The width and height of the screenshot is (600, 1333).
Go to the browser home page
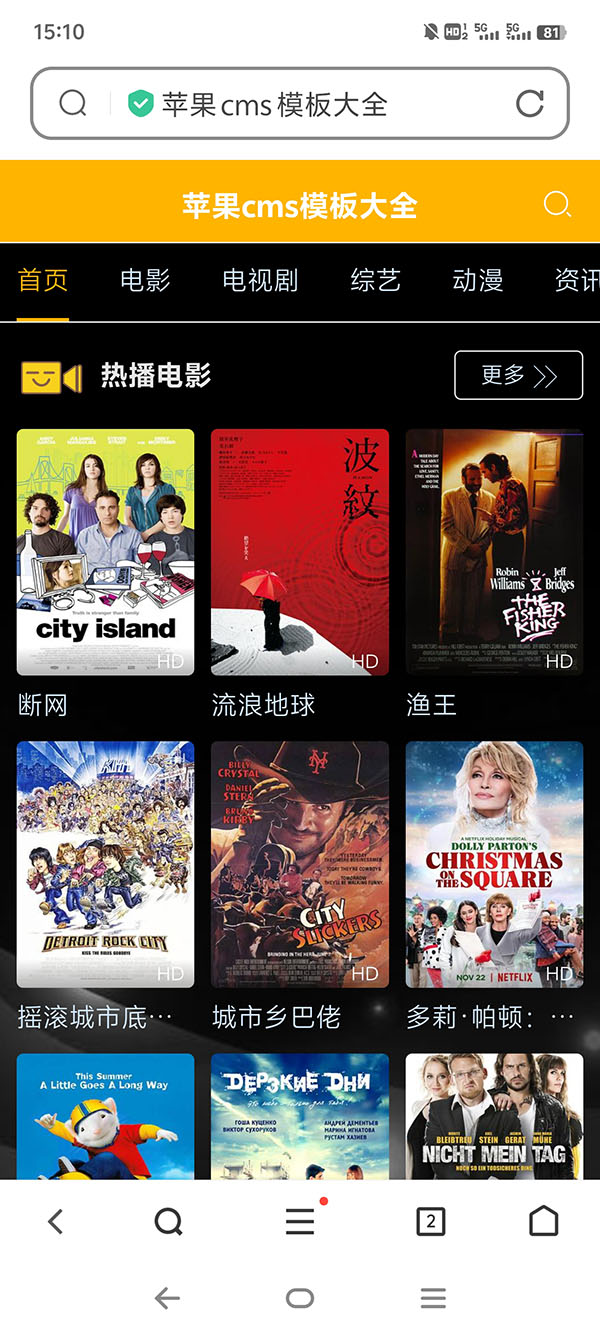(543, 1221)
